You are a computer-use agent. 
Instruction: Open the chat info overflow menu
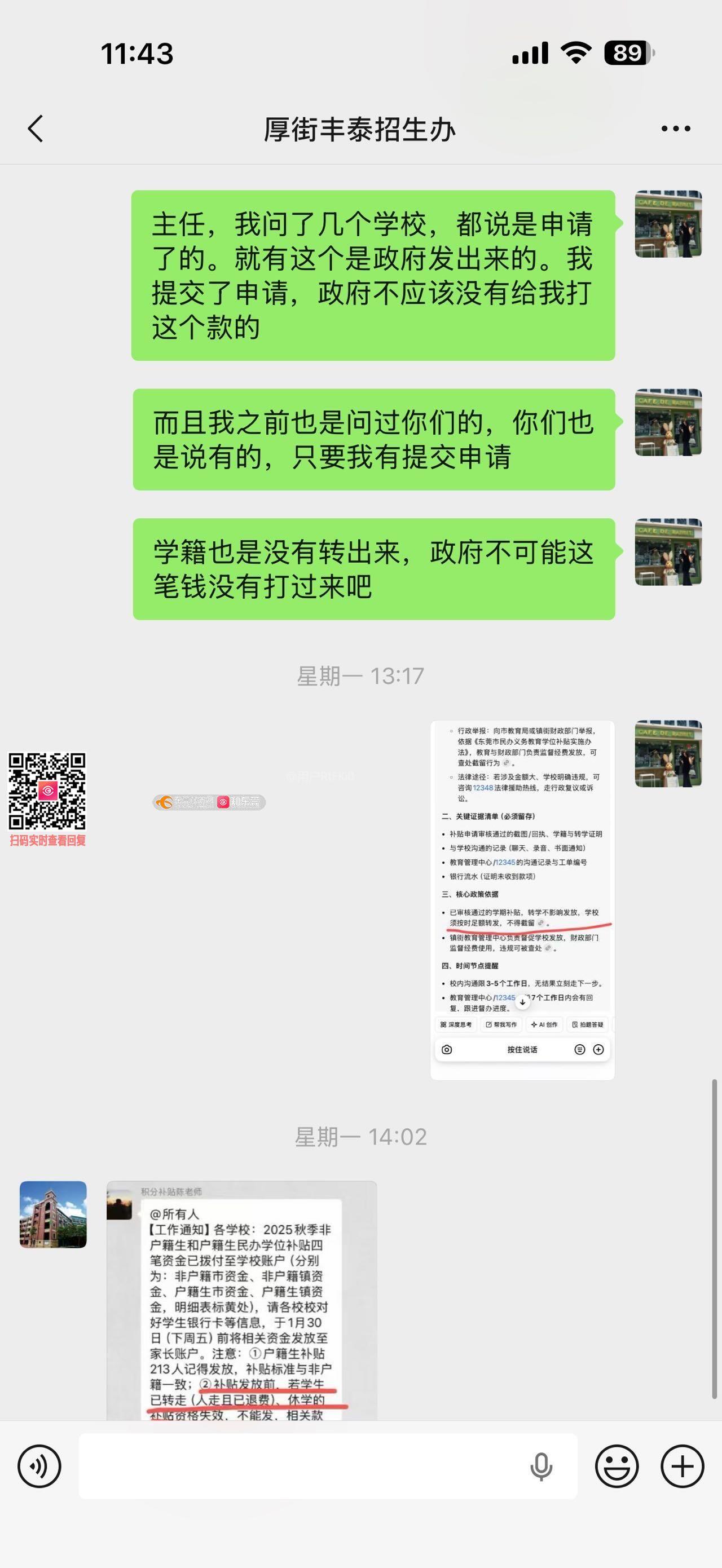[x=676, y=129]
